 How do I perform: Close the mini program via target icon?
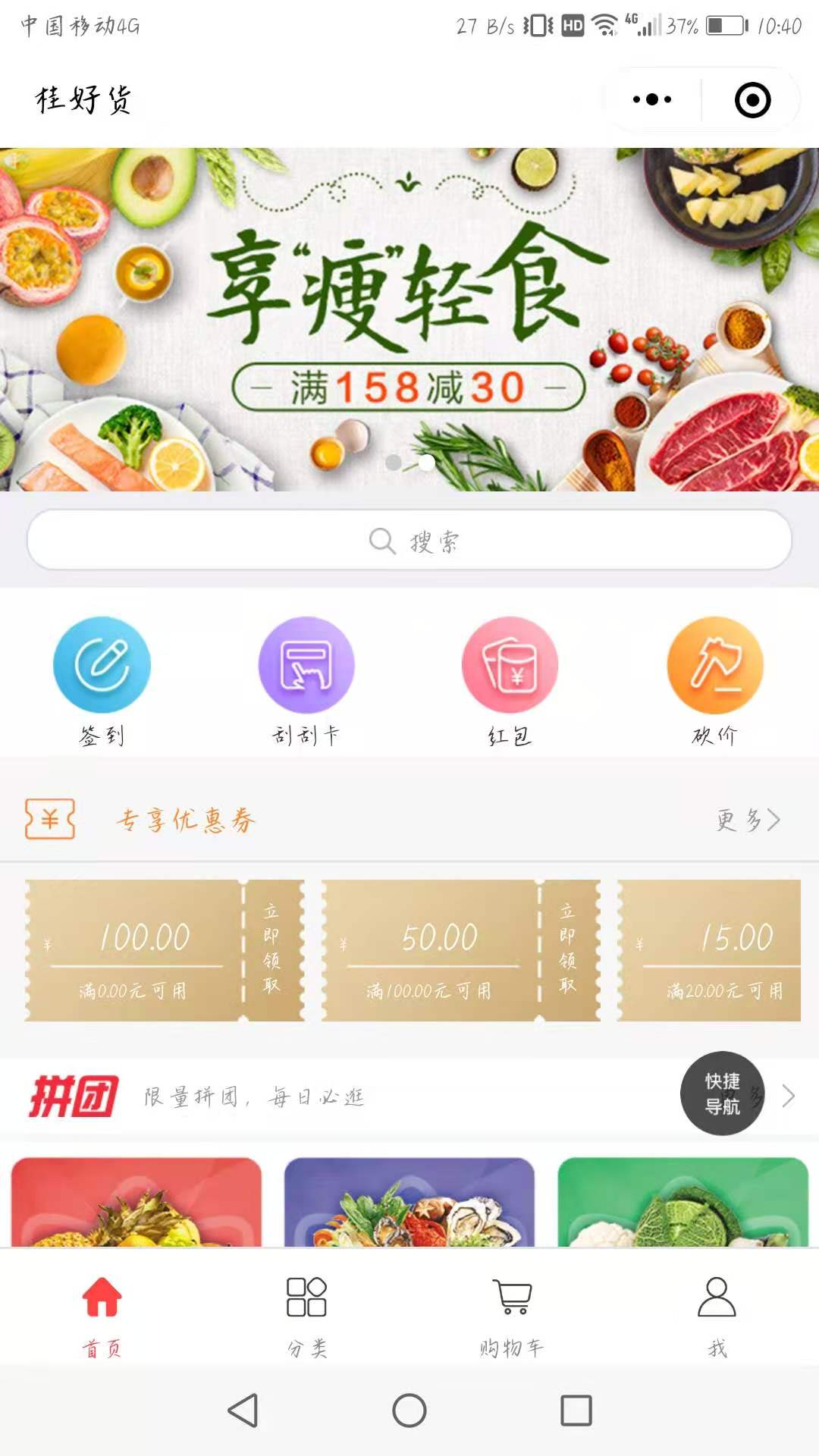[752, 100]
